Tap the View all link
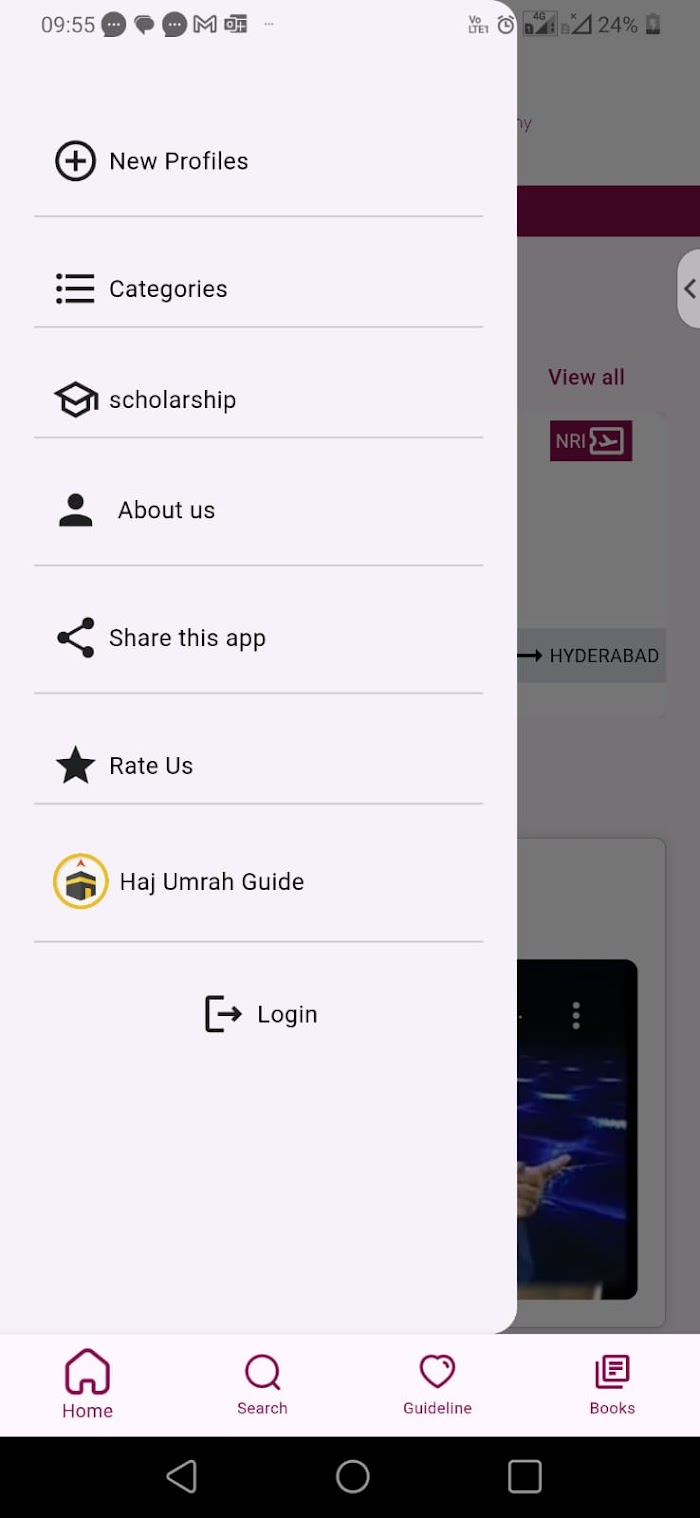 [x=586, y=377]
